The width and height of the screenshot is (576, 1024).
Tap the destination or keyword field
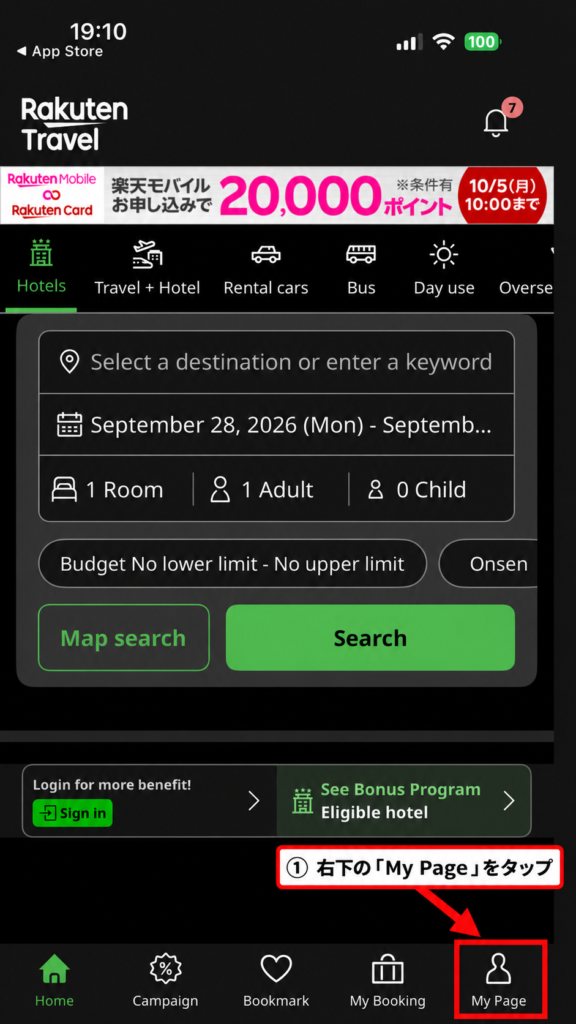tap(276, 362)
